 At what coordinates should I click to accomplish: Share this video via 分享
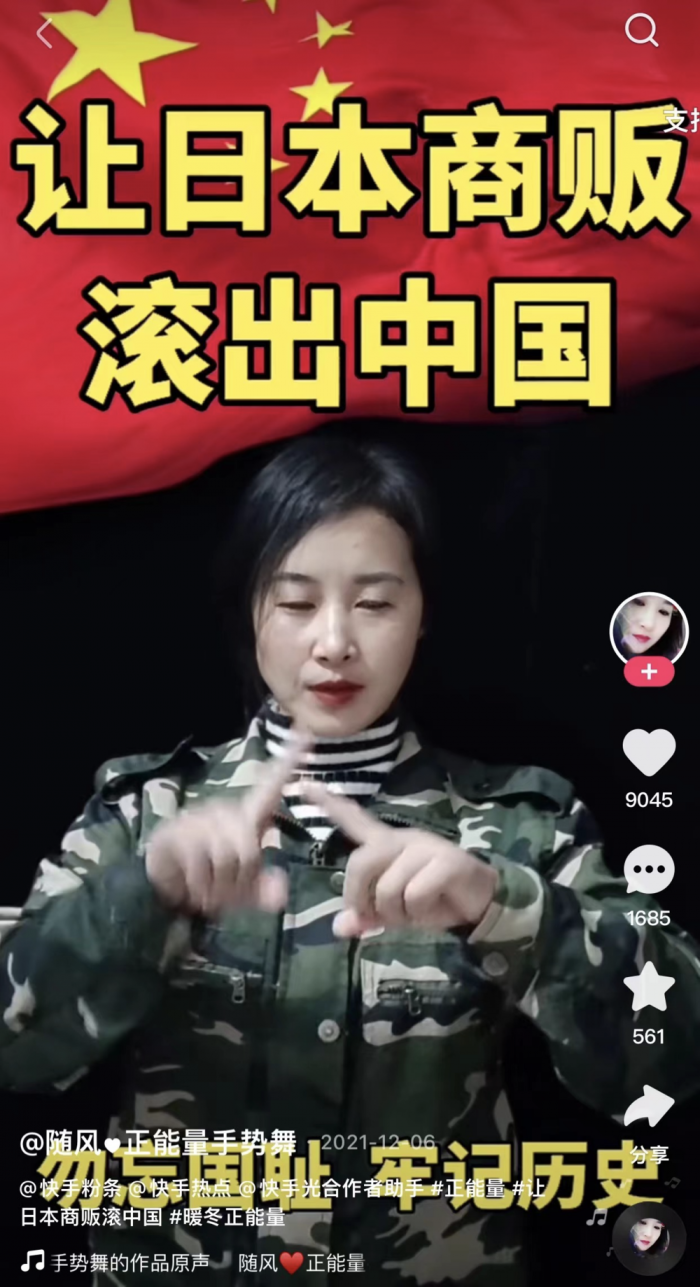pyautogui.click(x=649, y=1108)
